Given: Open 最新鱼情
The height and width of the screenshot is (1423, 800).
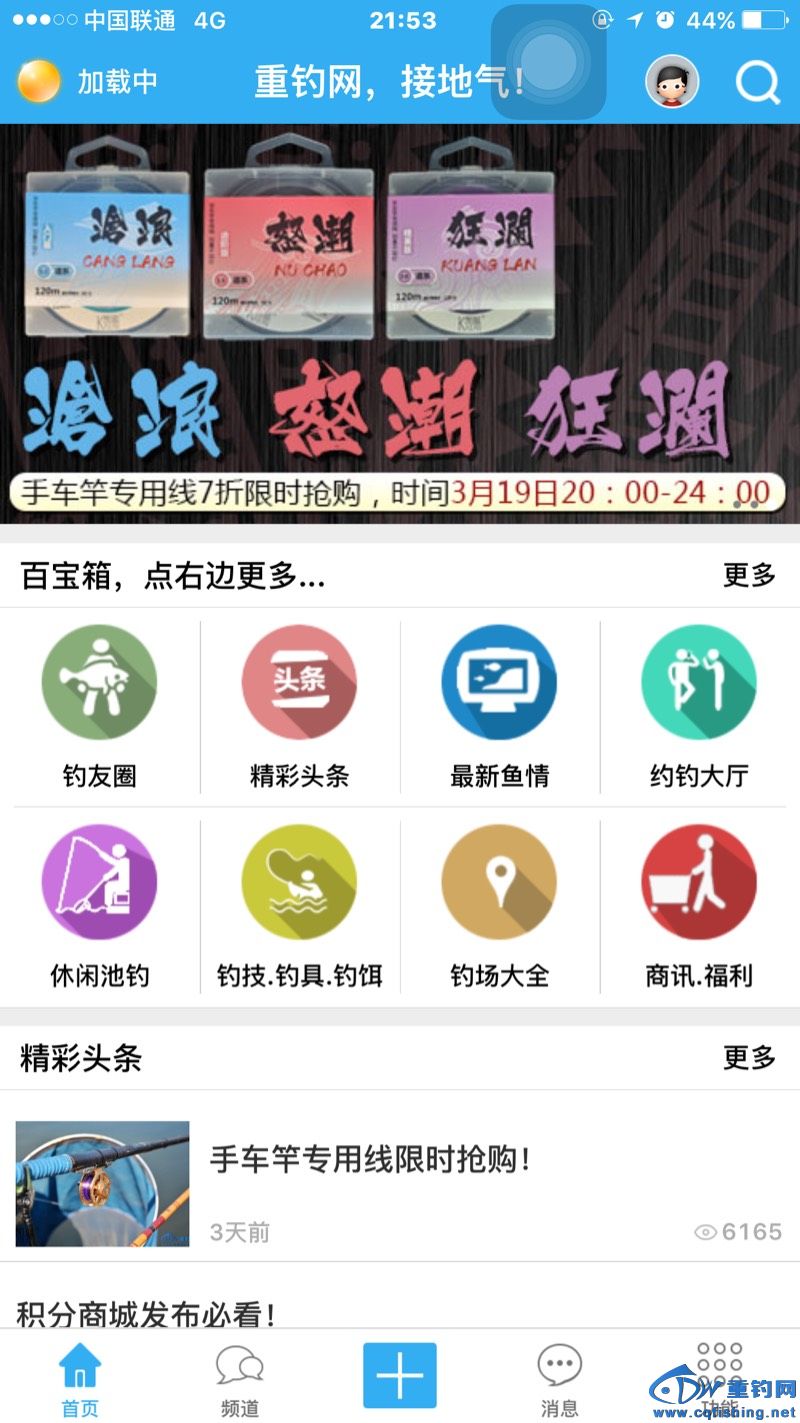Looking at the screenshot, I should 499,705.
